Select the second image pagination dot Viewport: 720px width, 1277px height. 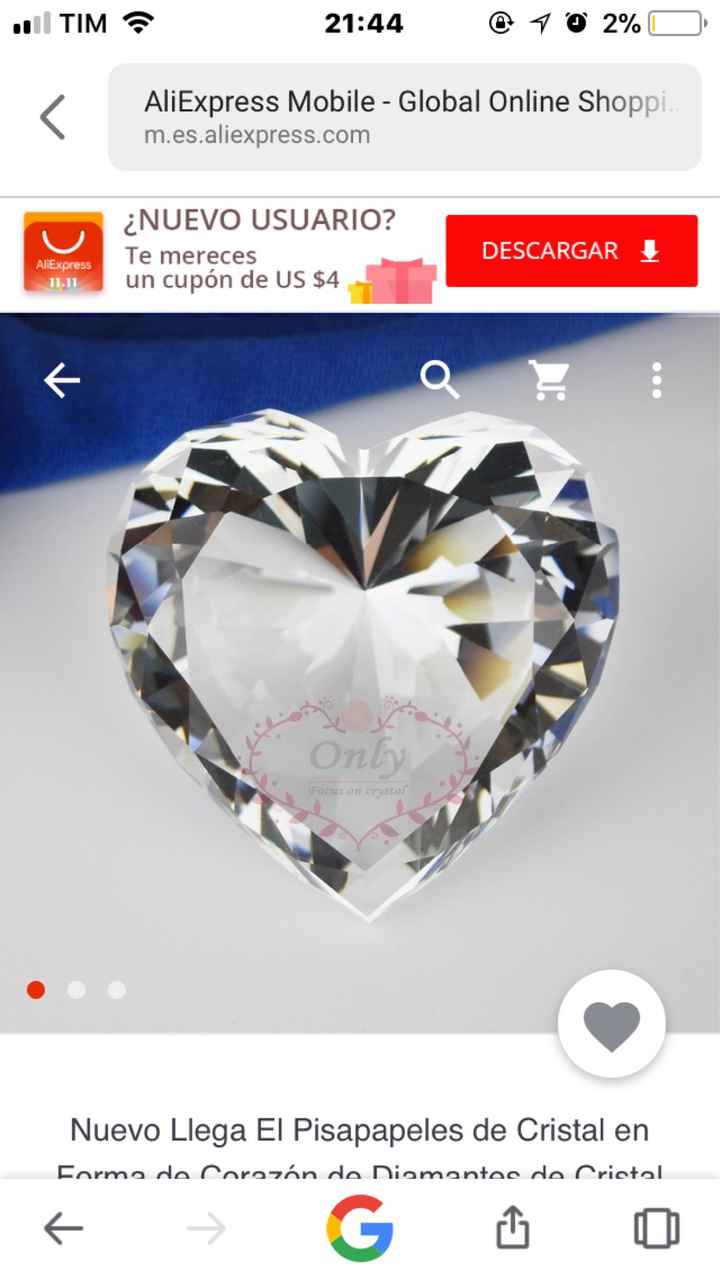77,990
